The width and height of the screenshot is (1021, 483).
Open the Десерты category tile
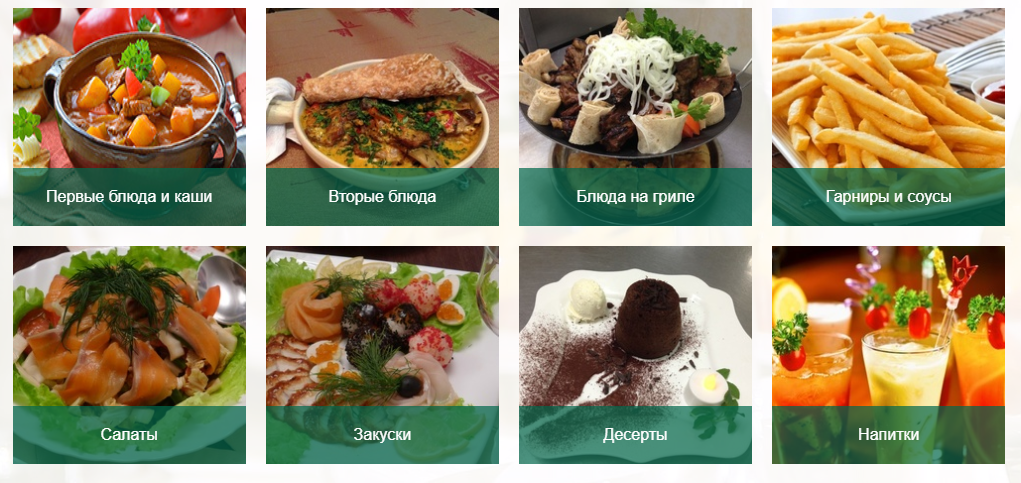[635, 355]
